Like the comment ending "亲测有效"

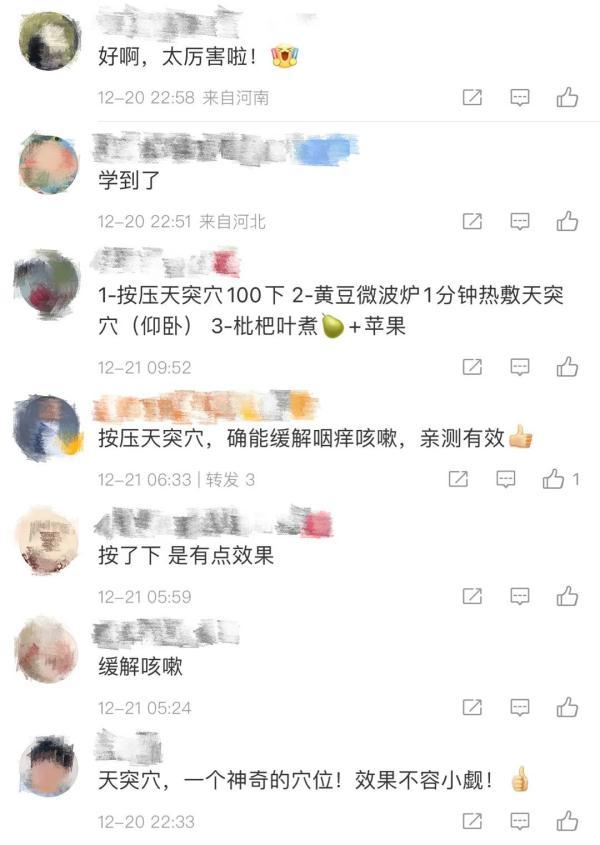[555, 480]
